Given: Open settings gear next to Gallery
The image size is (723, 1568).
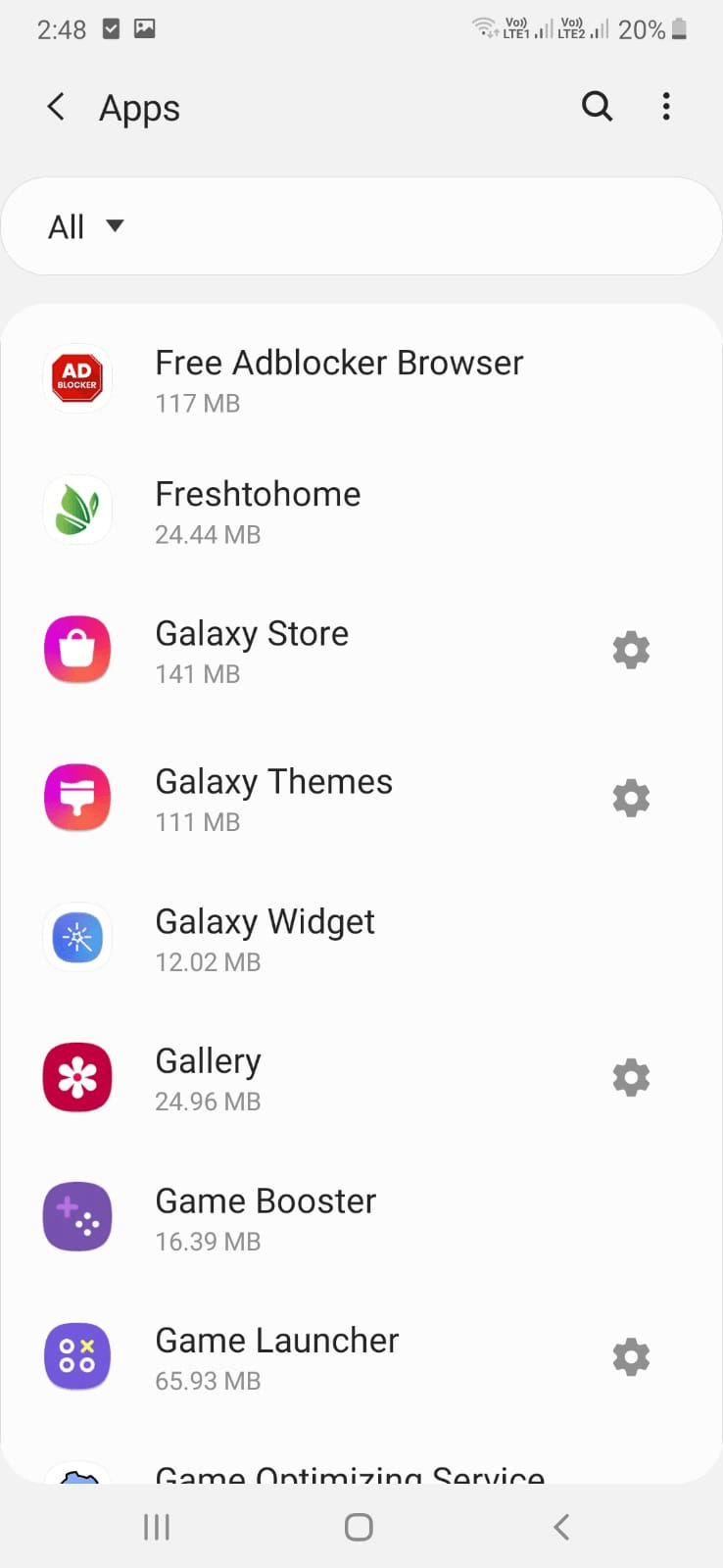Looking at the screenshot, I should tap(631, 1077).
